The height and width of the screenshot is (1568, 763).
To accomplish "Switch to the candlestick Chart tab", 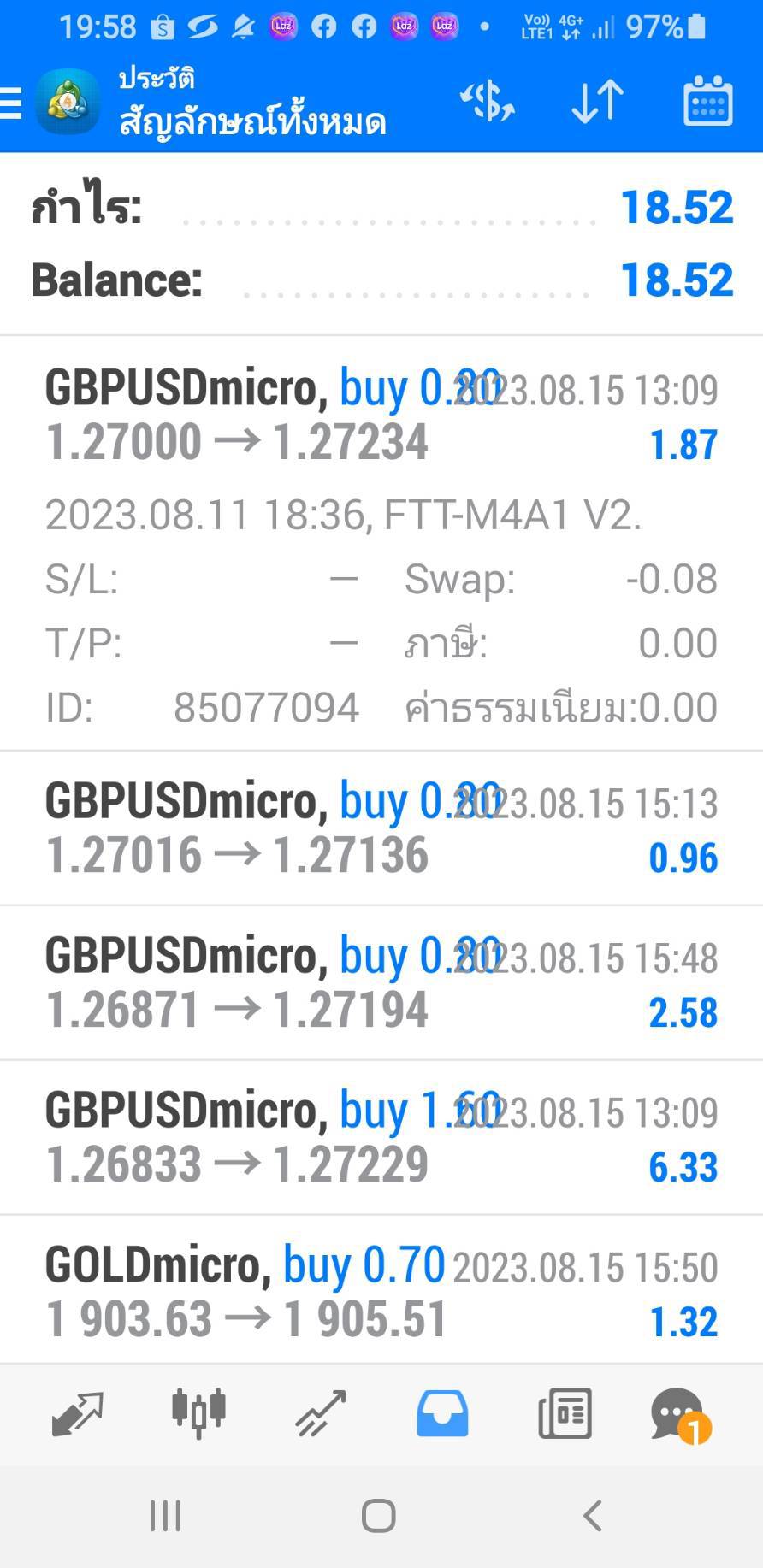I will point(198,1413).
